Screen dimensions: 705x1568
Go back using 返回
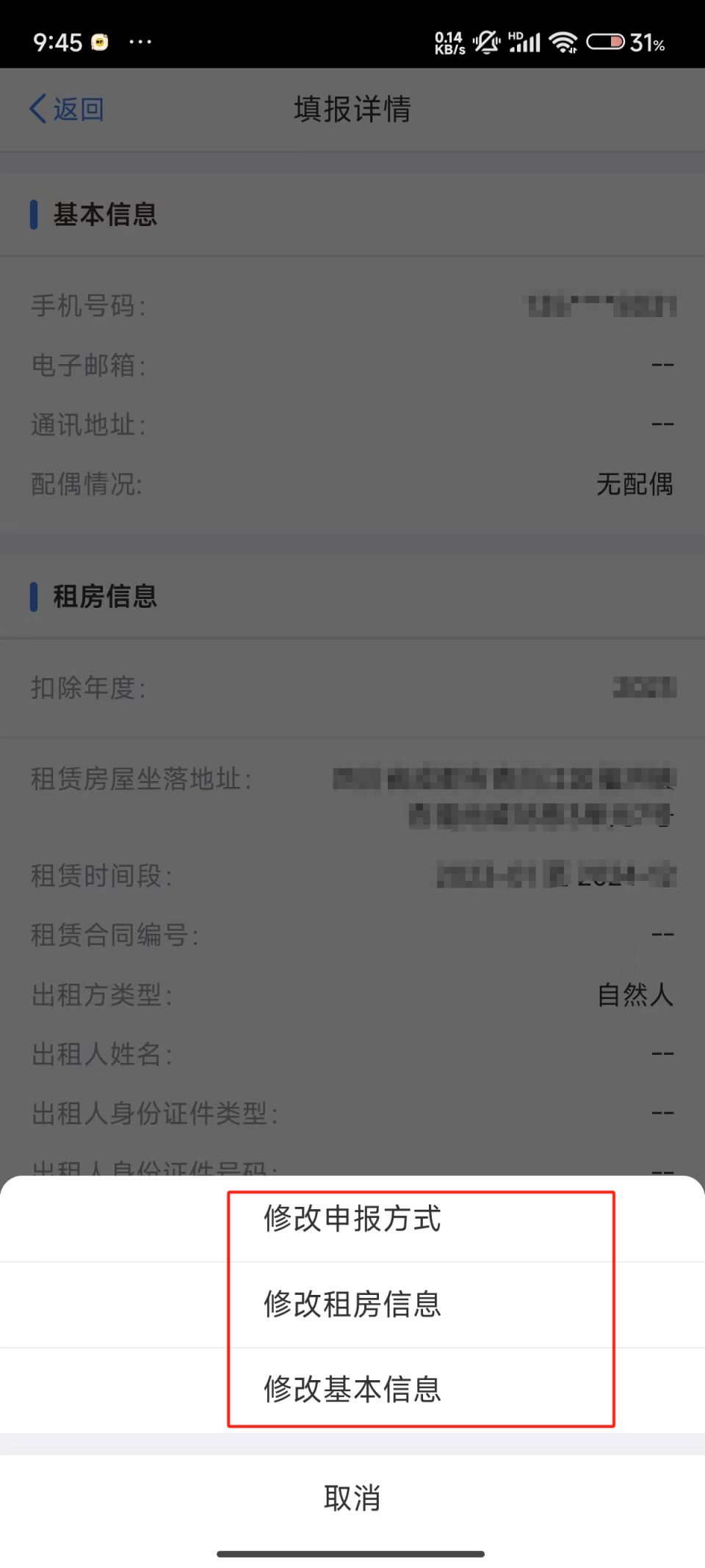67,109
